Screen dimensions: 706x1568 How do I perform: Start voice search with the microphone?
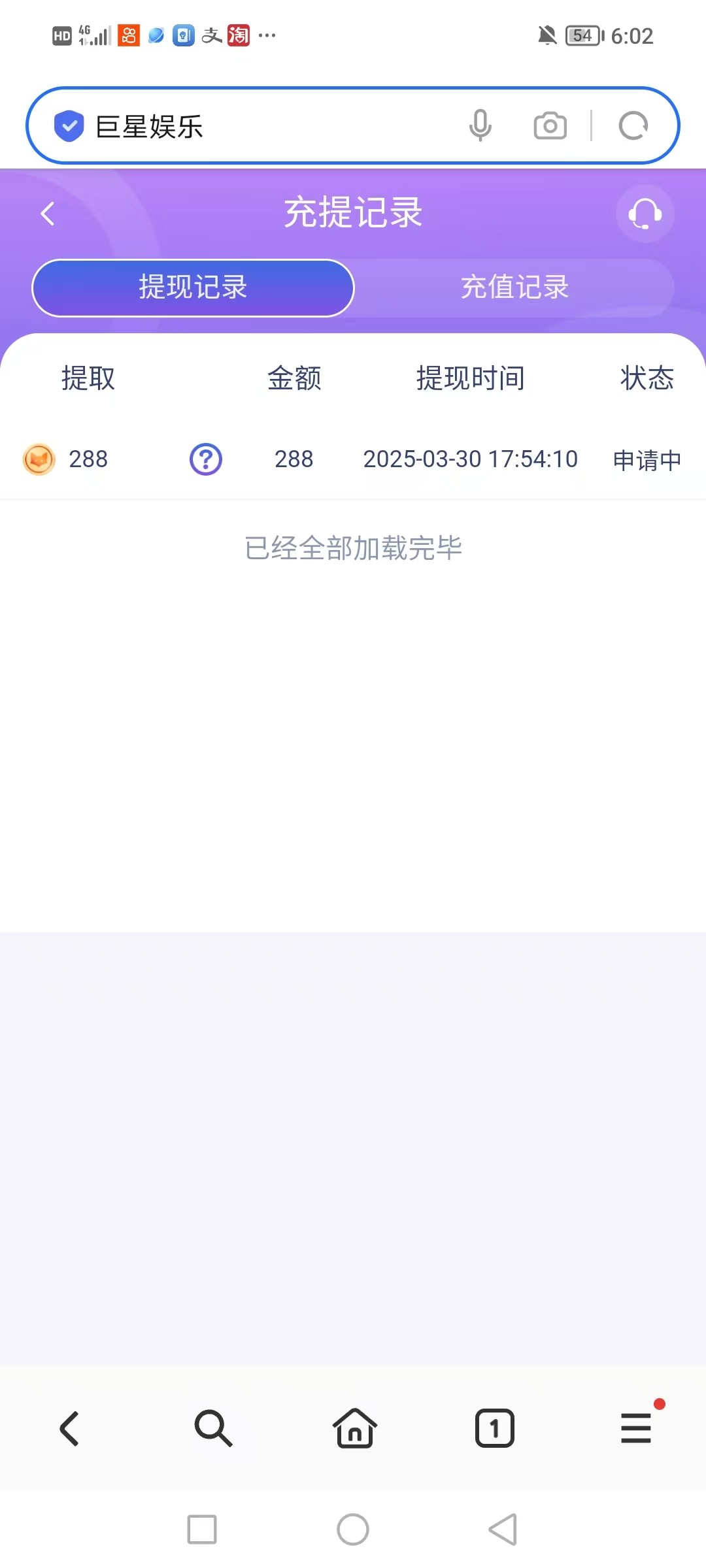[480, 125]
